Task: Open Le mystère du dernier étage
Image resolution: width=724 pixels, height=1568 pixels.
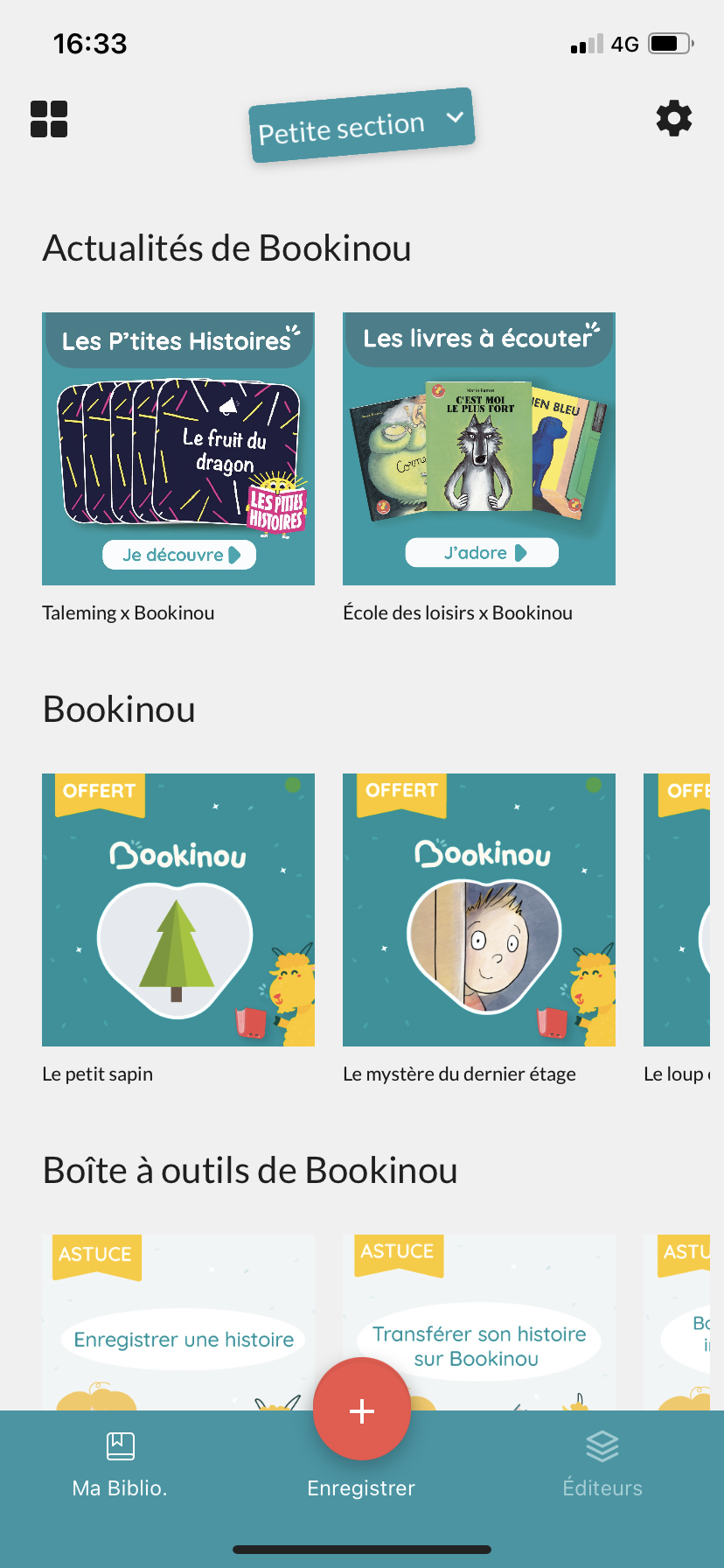Action: coord(478,909)
